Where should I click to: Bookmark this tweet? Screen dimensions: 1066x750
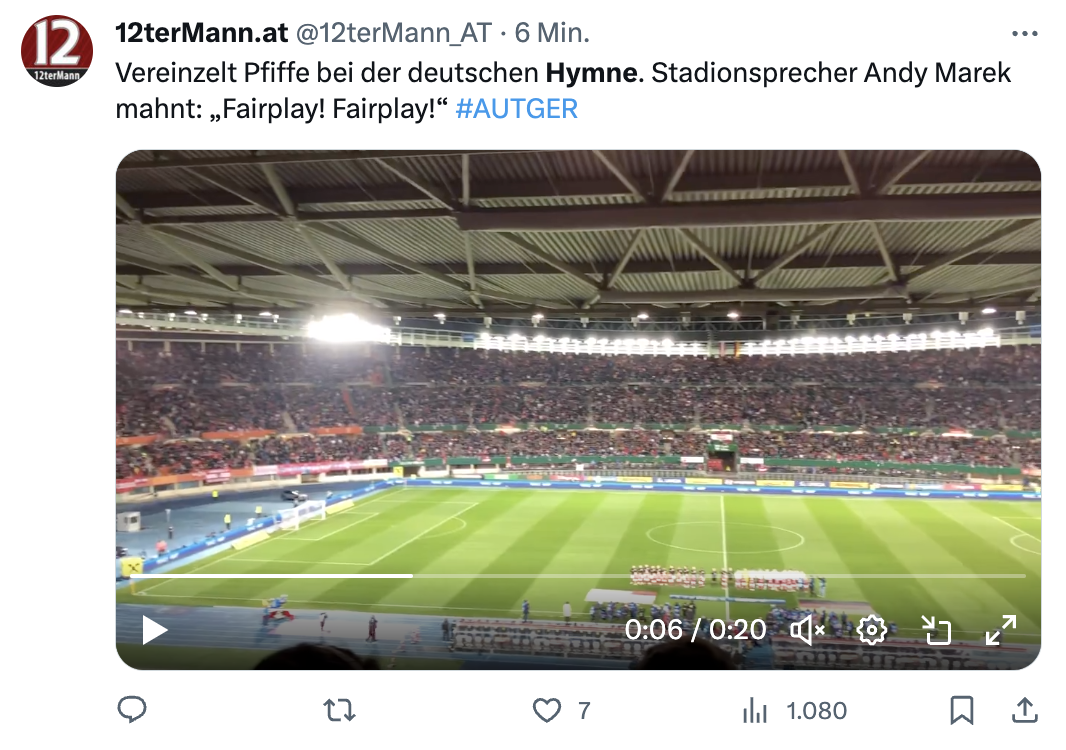961,710
